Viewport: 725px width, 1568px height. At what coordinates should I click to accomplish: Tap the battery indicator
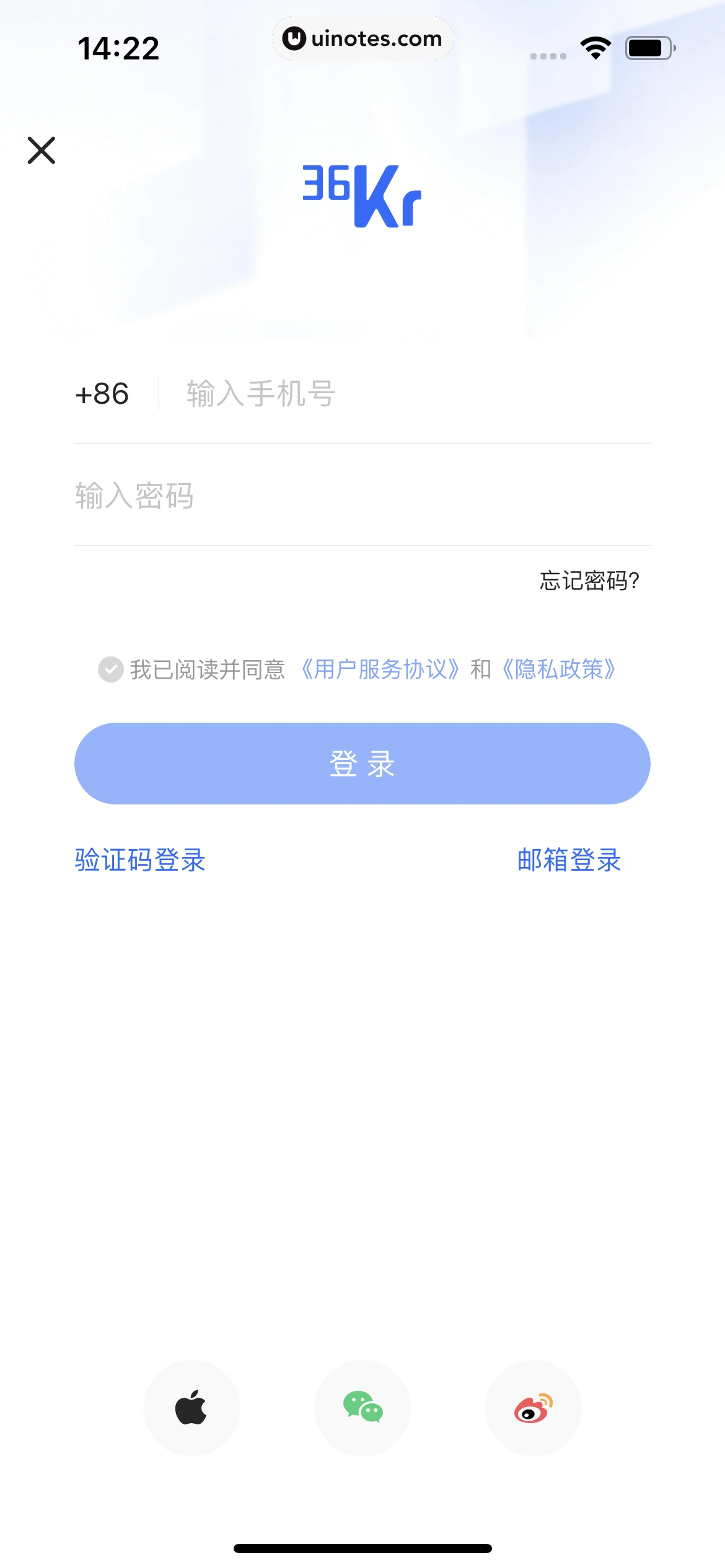[647, 46]
